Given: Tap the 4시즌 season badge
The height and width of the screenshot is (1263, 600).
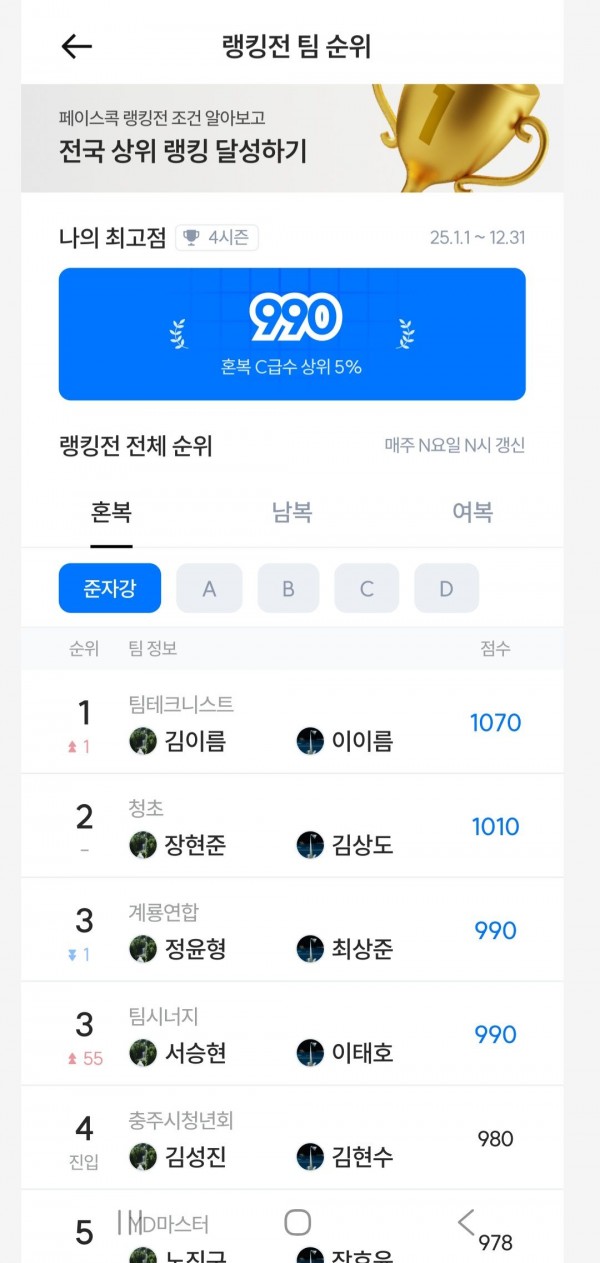Looking at the screenshot, I should coord(218,238).
